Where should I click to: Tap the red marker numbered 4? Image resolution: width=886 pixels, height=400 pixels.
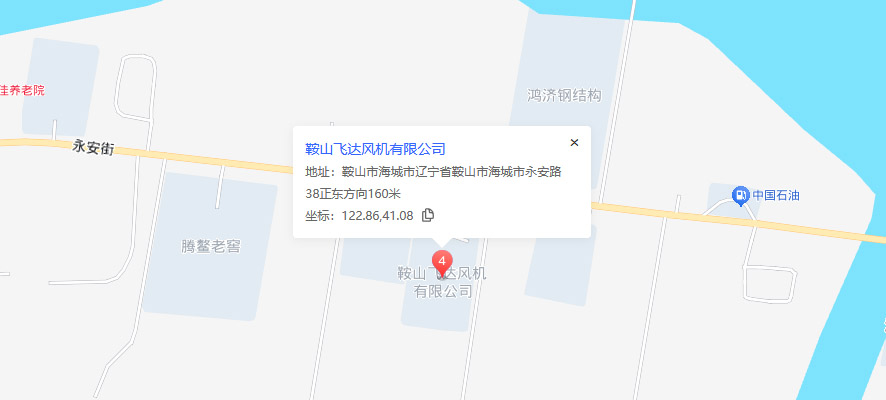coord(442,263)
